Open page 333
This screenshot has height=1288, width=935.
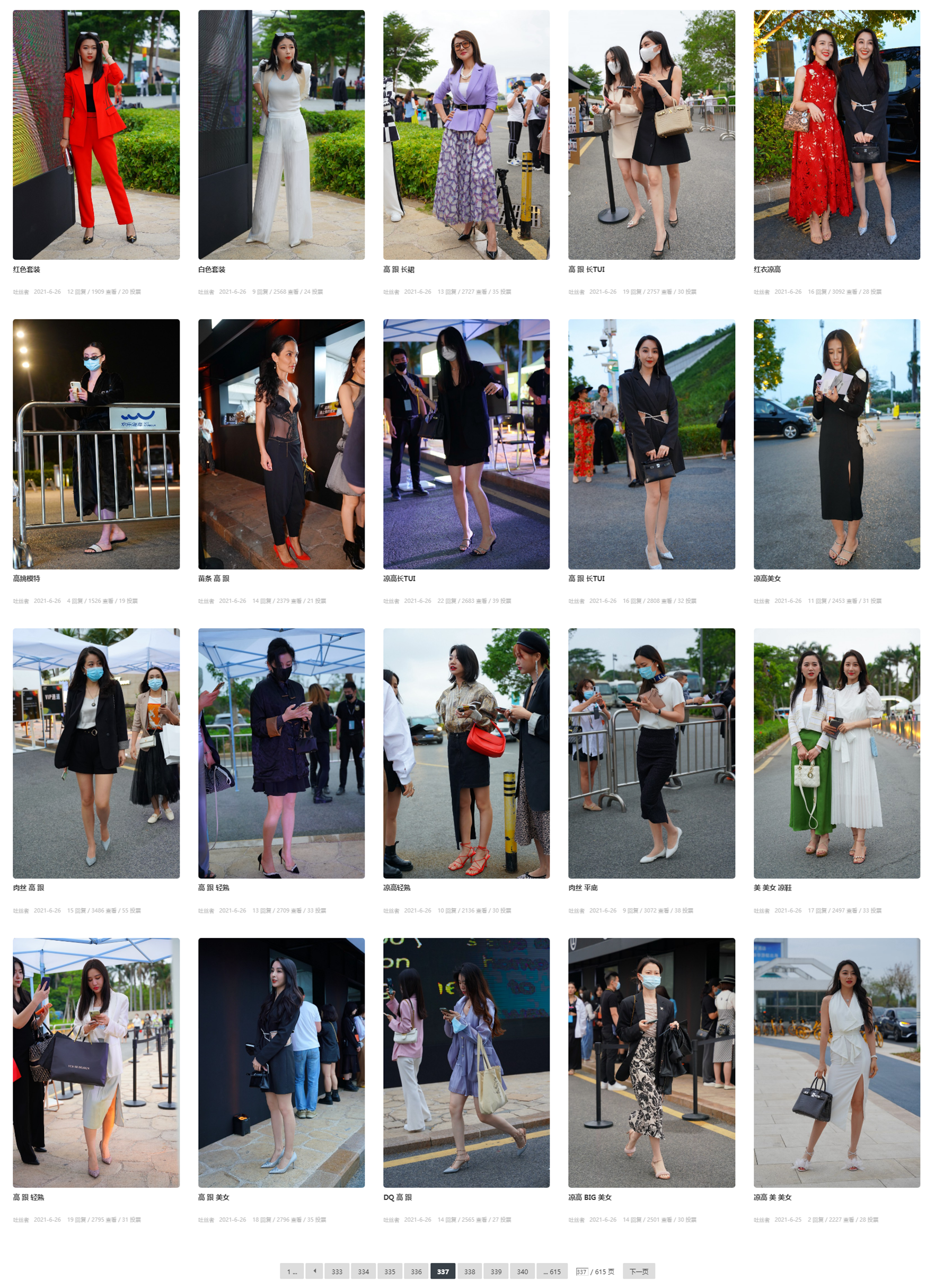(x=337, y=1272)
